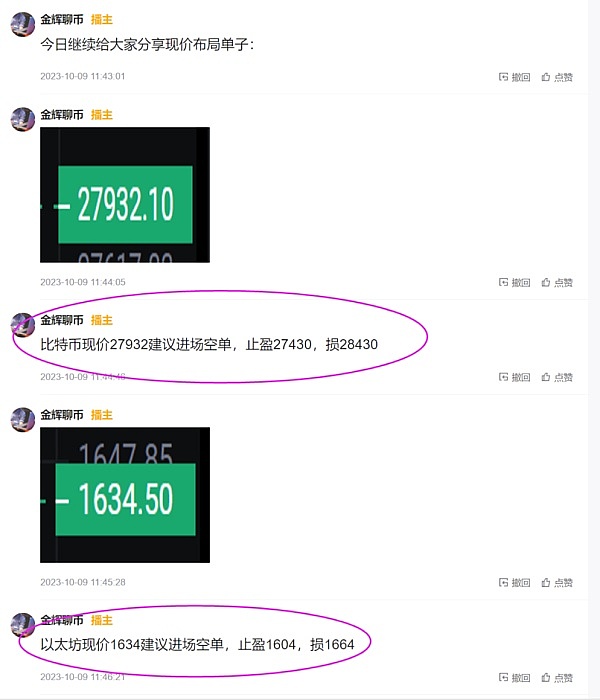
Task: Like the 1634.50 image message
Action: [557, 583]
